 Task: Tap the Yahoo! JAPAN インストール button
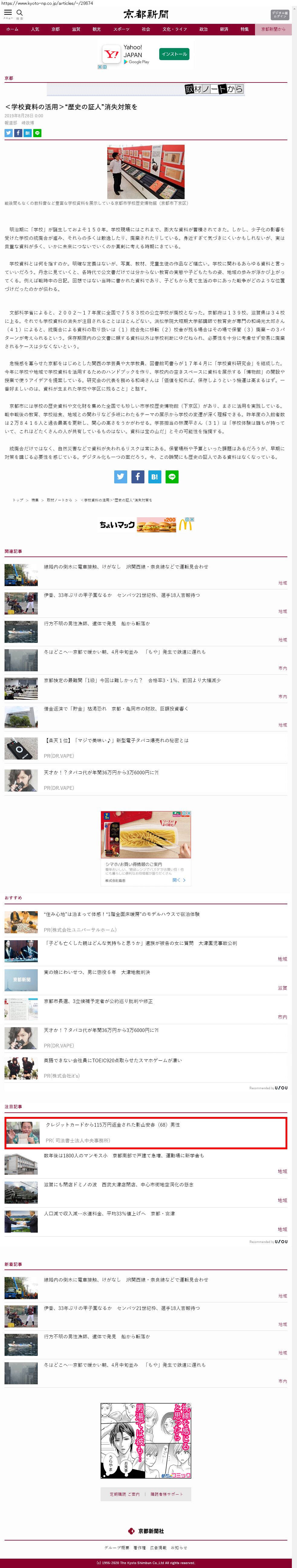(x=174, y=54)
